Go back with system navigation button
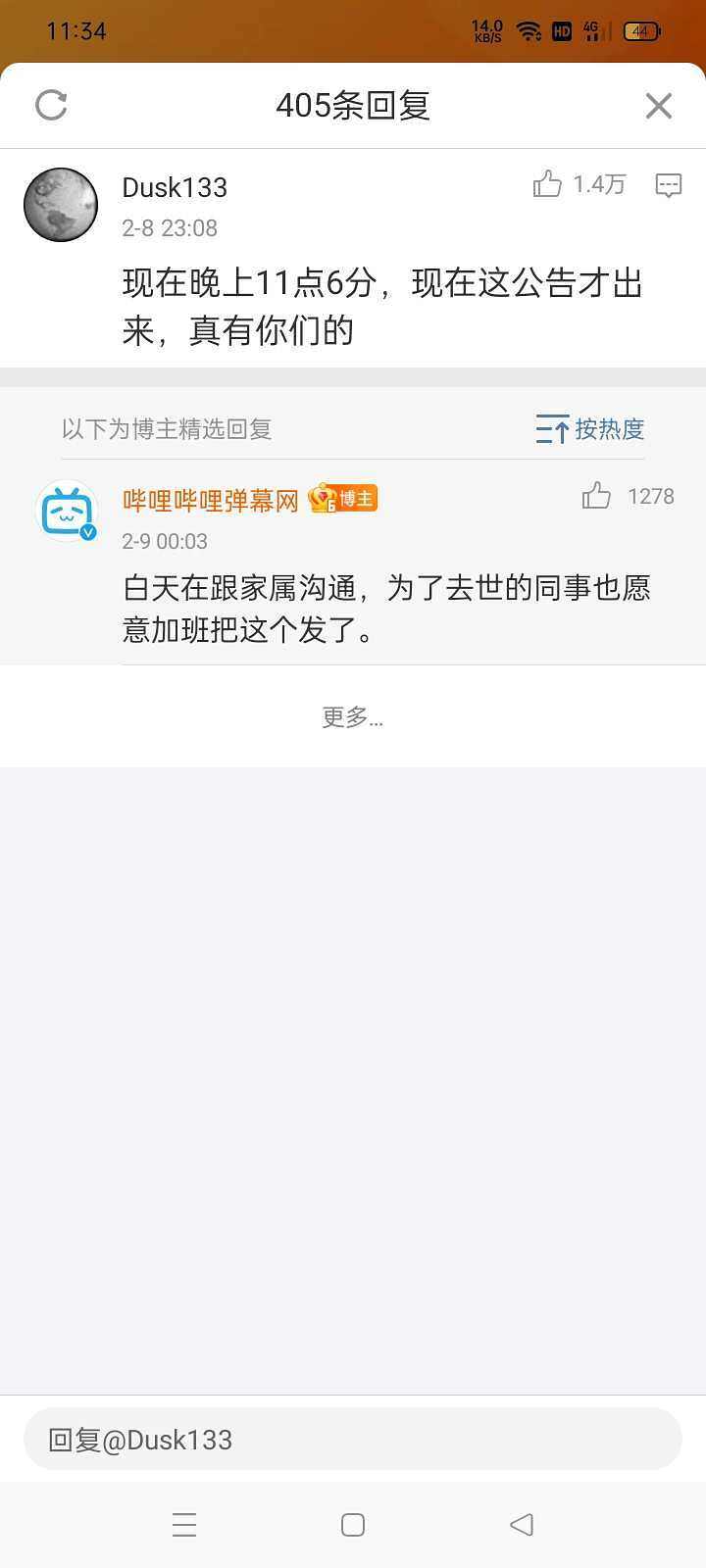706x1568 pixels. coord(522,1525)
